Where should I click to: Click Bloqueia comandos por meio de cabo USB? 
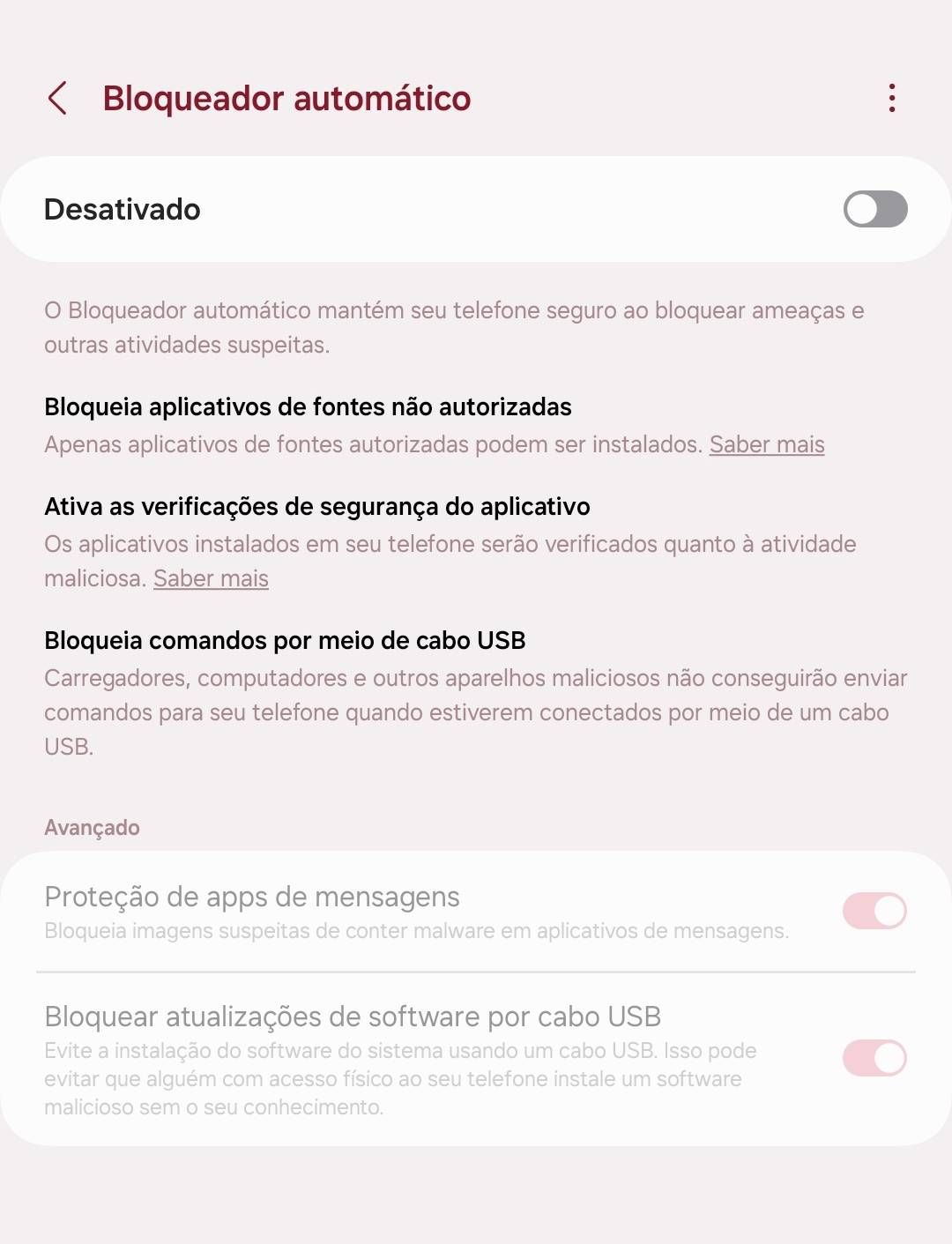284,640
